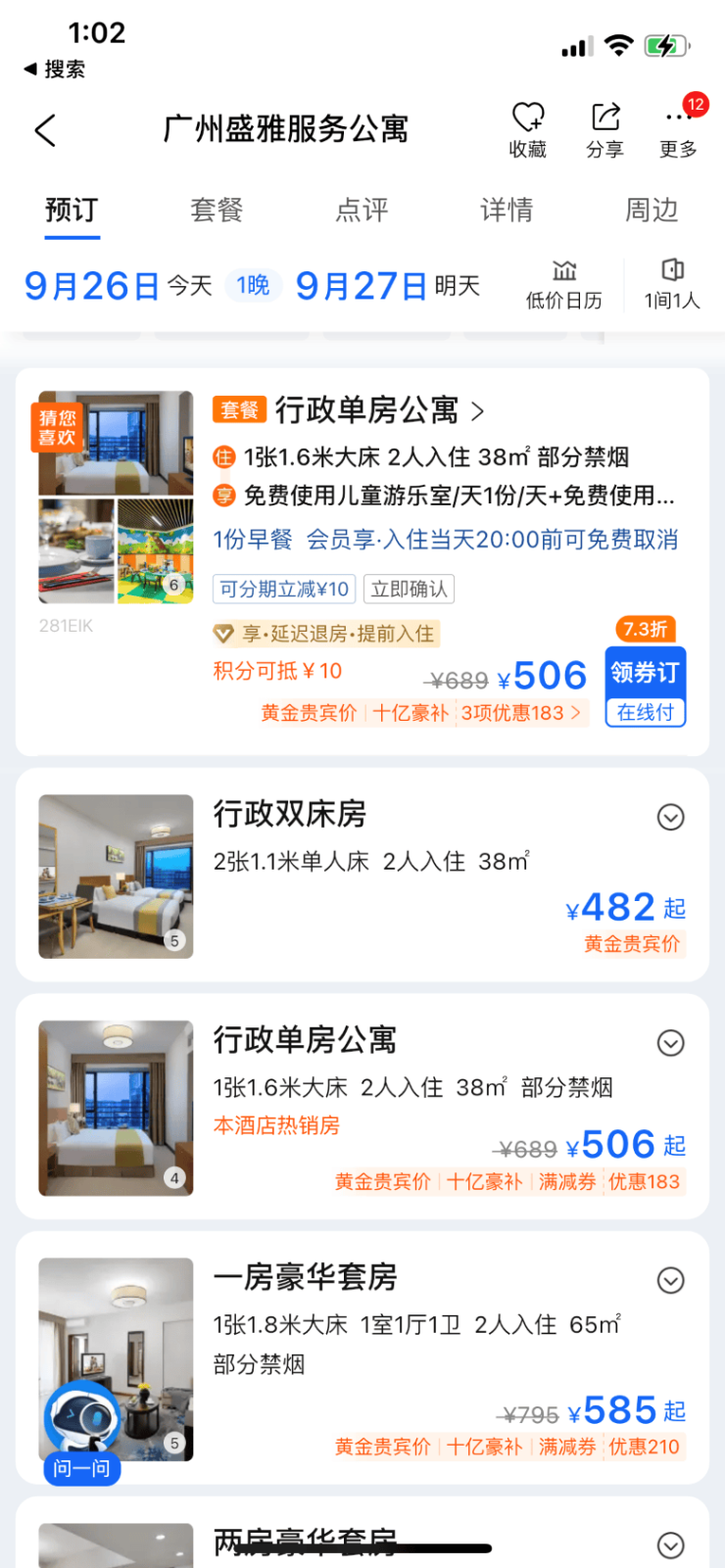
Task: Add hotel to favorites (收藏)
Action: (528, 128)
